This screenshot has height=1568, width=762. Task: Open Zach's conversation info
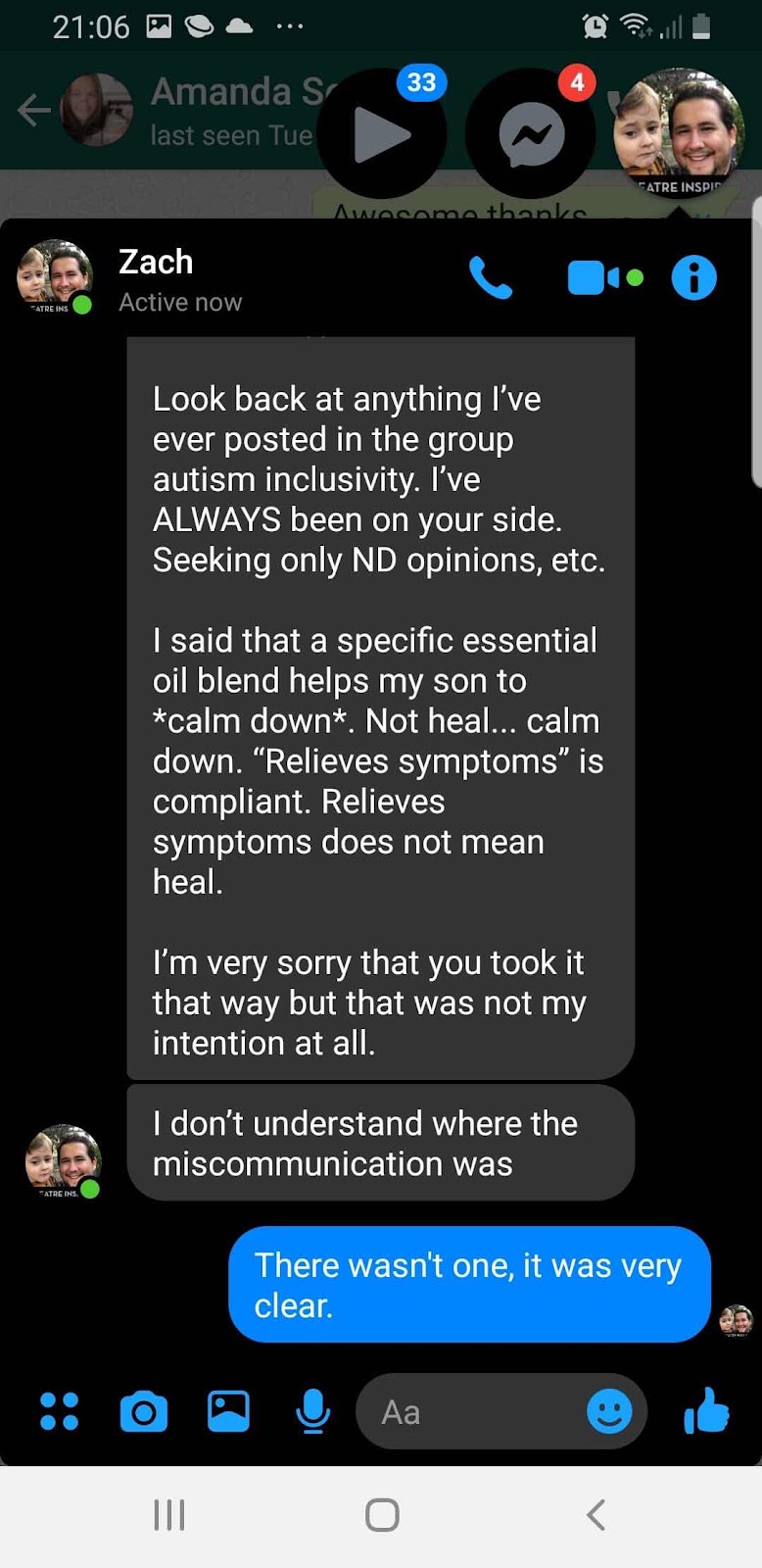point(693,278)
